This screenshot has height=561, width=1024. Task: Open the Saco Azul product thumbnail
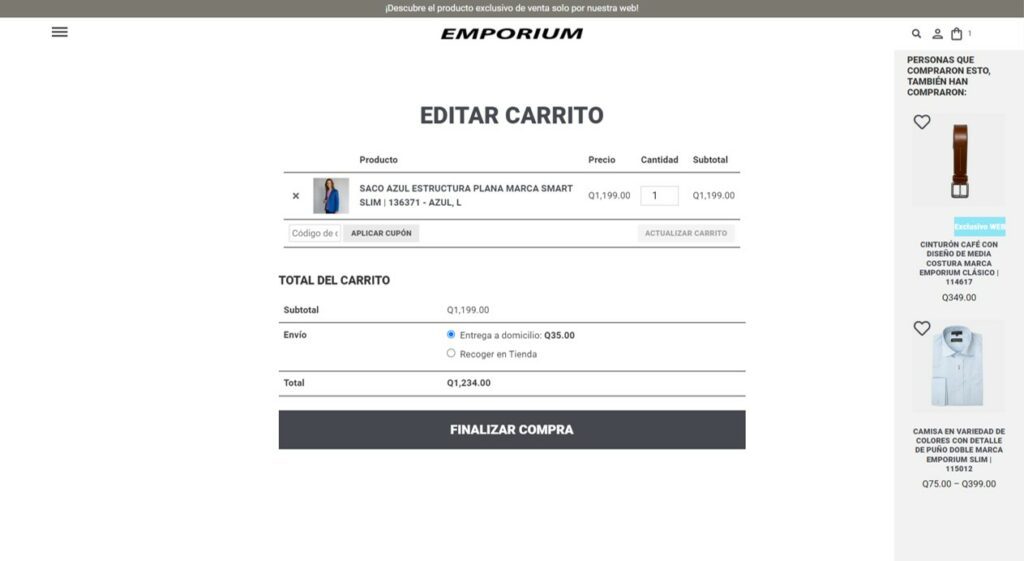coord(331,196)
